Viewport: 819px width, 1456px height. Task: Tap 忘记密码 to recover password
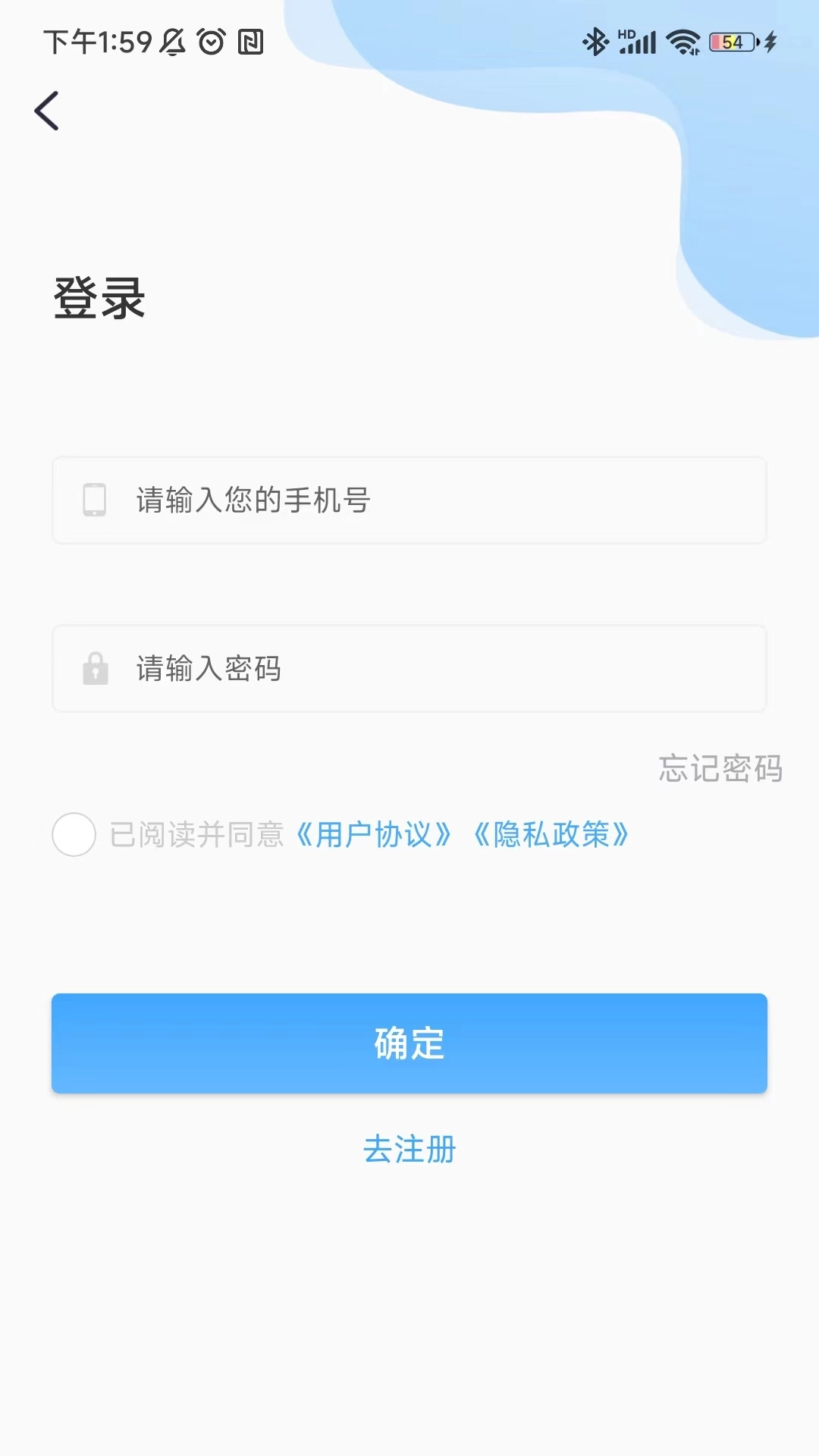[719, 770]
